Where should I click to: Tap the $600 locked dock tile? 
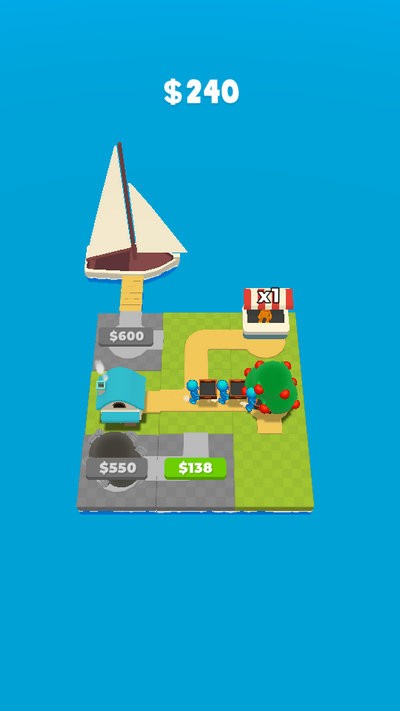pyautogui.click(x=126, y=336)
